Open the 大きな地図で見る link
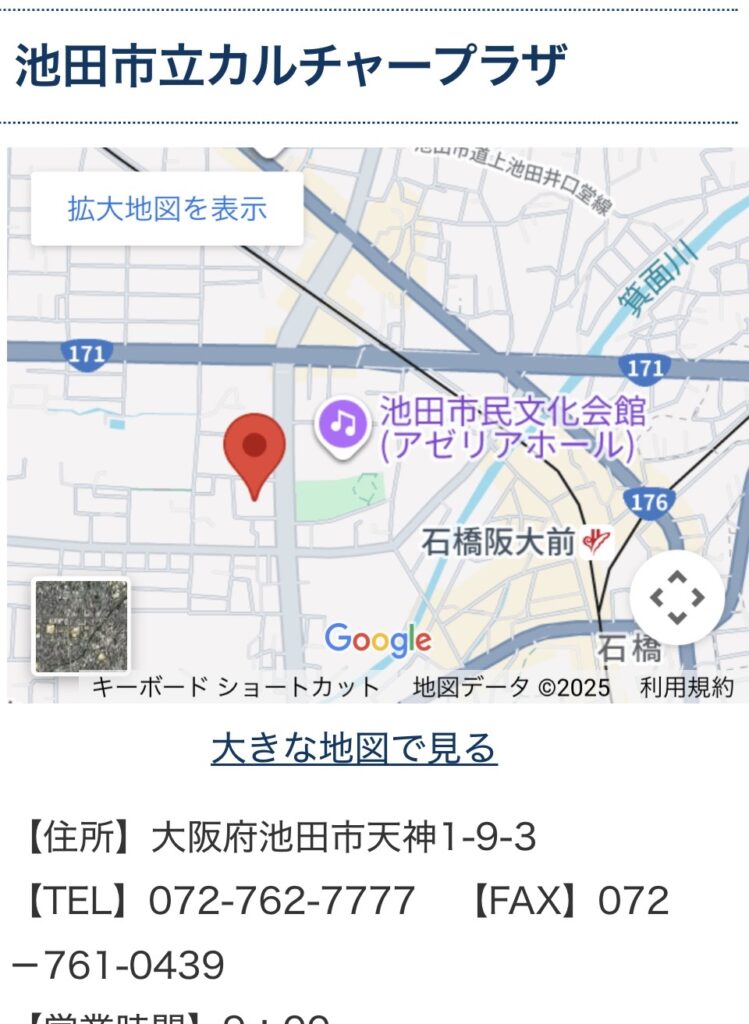The width and height of the screenshot is (749, 1024). 354,748
